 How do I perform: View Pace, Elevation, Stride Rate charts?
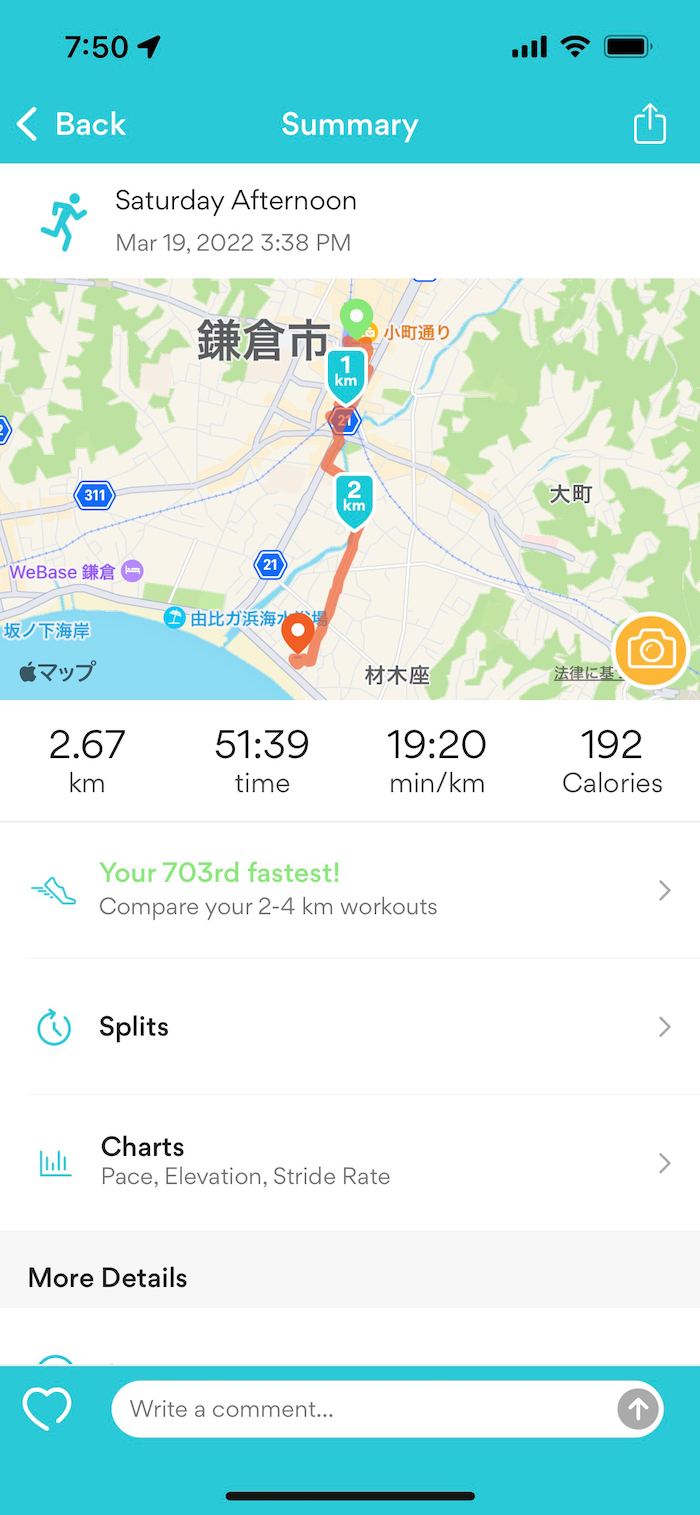point(350,1161)
